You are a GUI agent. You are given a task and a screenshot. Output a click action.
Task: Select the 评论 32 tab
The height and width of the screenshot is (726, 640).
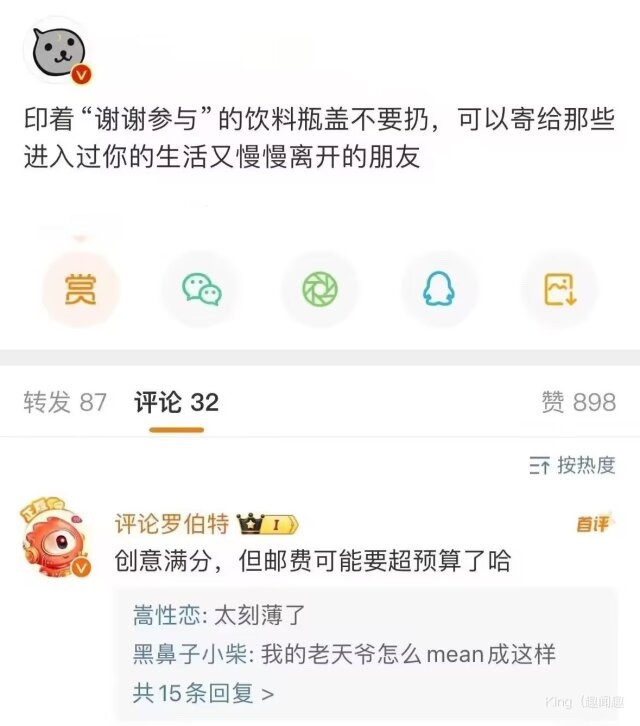tap(176, 402)
